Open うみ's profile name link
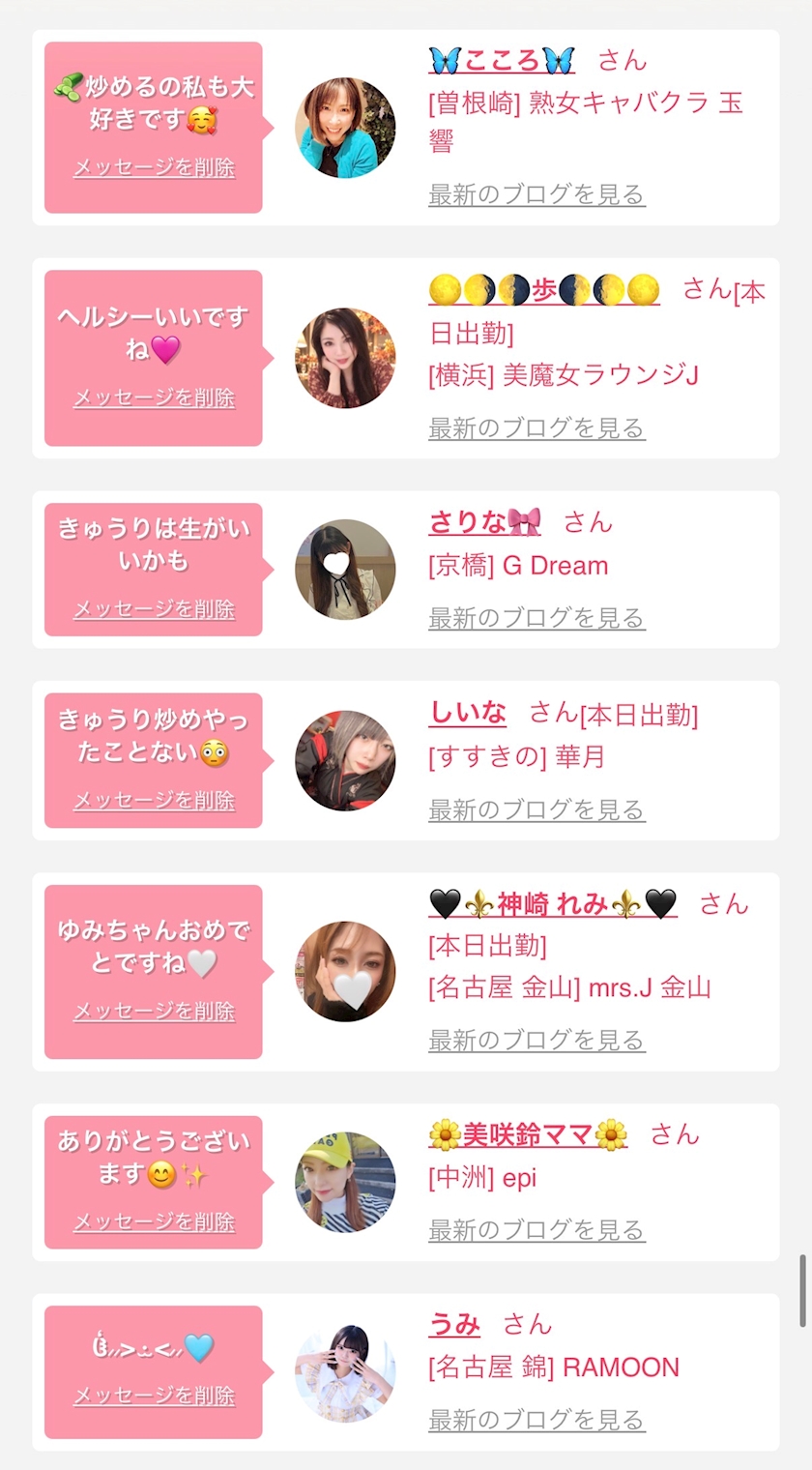Image resolution: width=812 pixels, height=1470 pixels. pos(454,1324)
